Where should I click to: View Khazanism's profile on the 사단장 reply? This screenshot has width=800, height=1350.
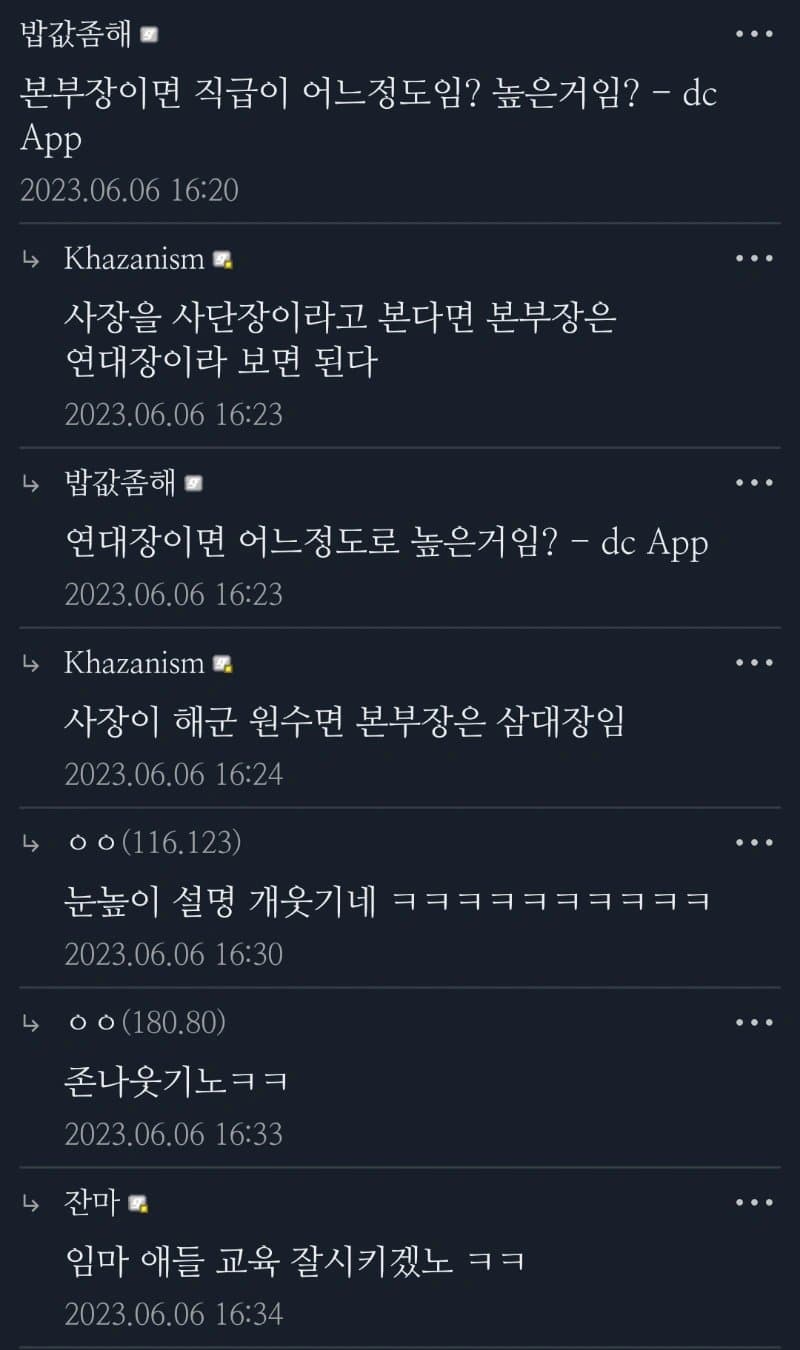pyautogui.click(x=134, y=259)
